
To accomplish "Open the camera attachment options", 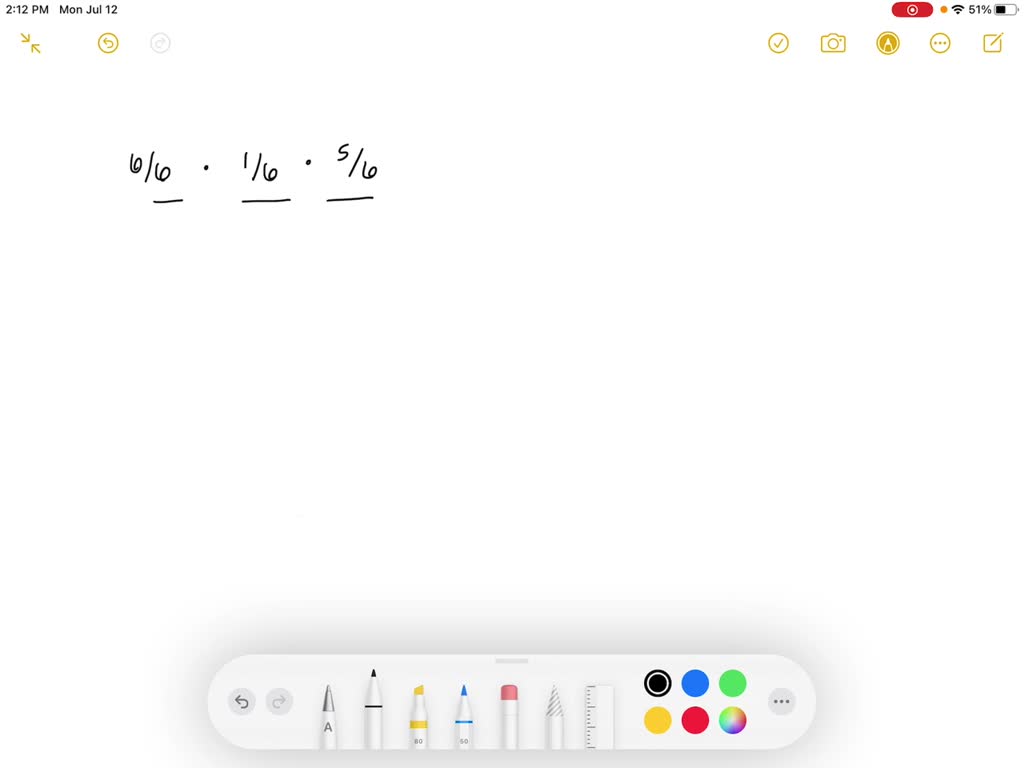I will pos(832,43).
